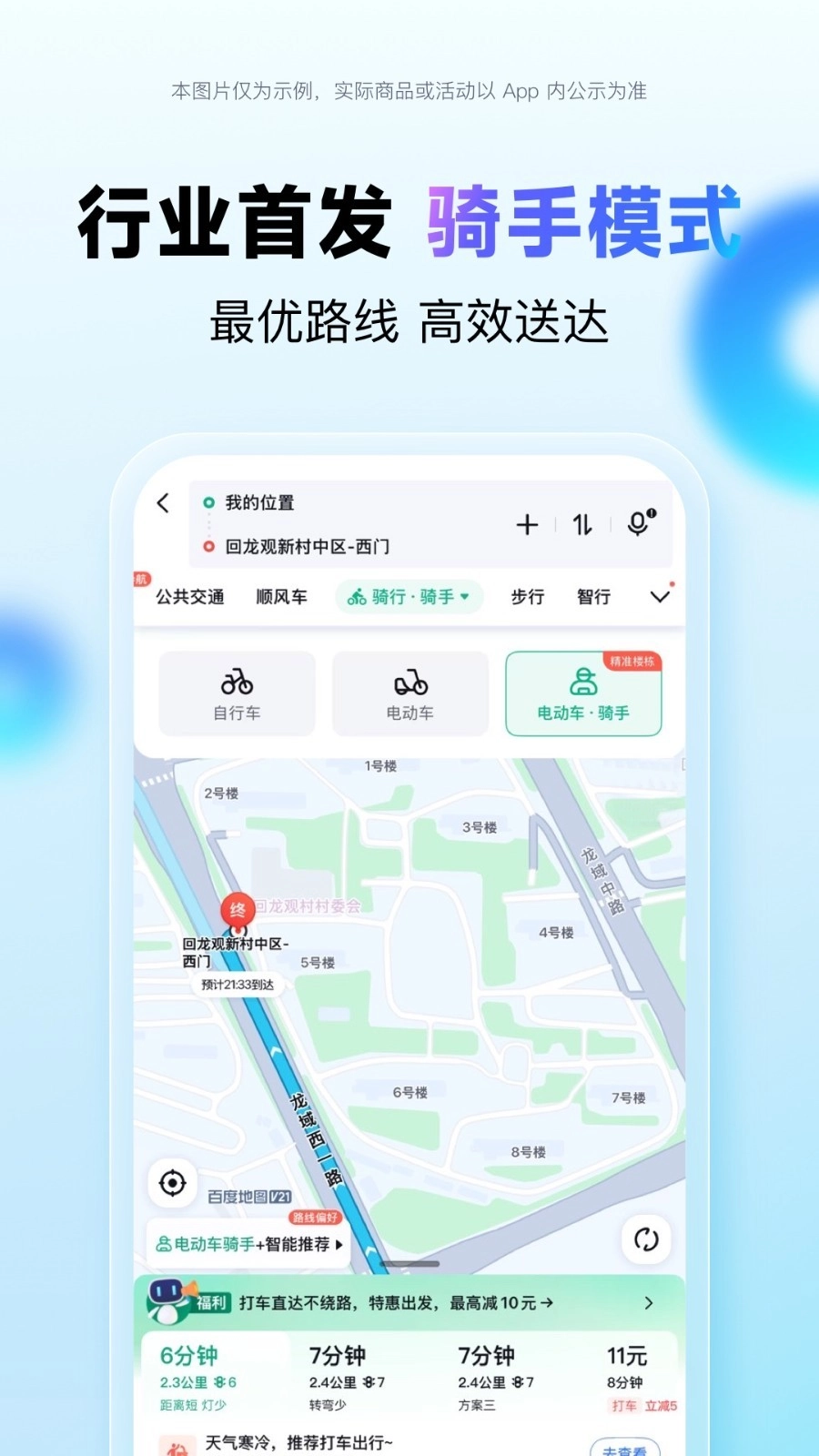Viewport: 819px width, 1456px height.
Task: Tap the back arrow at top left
Action: (x=164, y=503)
